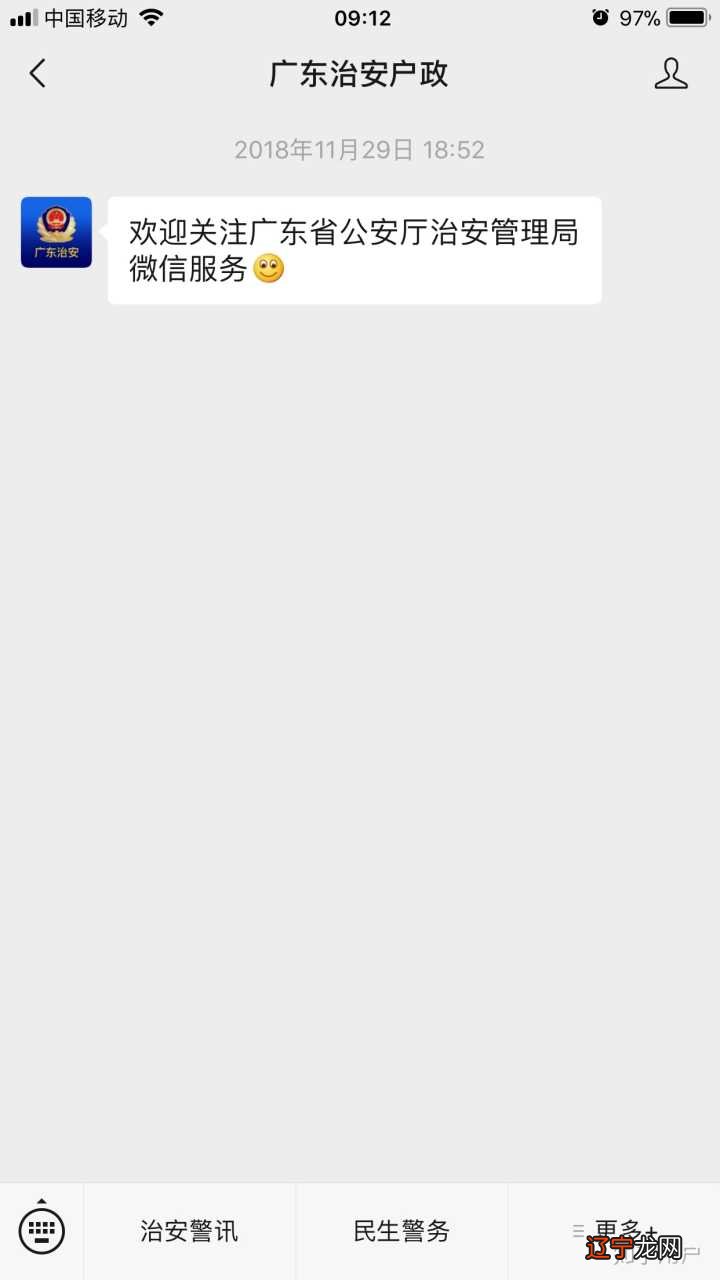Expand the 更多 menu
The image size is (720, 1280).
click(614, 1231)
